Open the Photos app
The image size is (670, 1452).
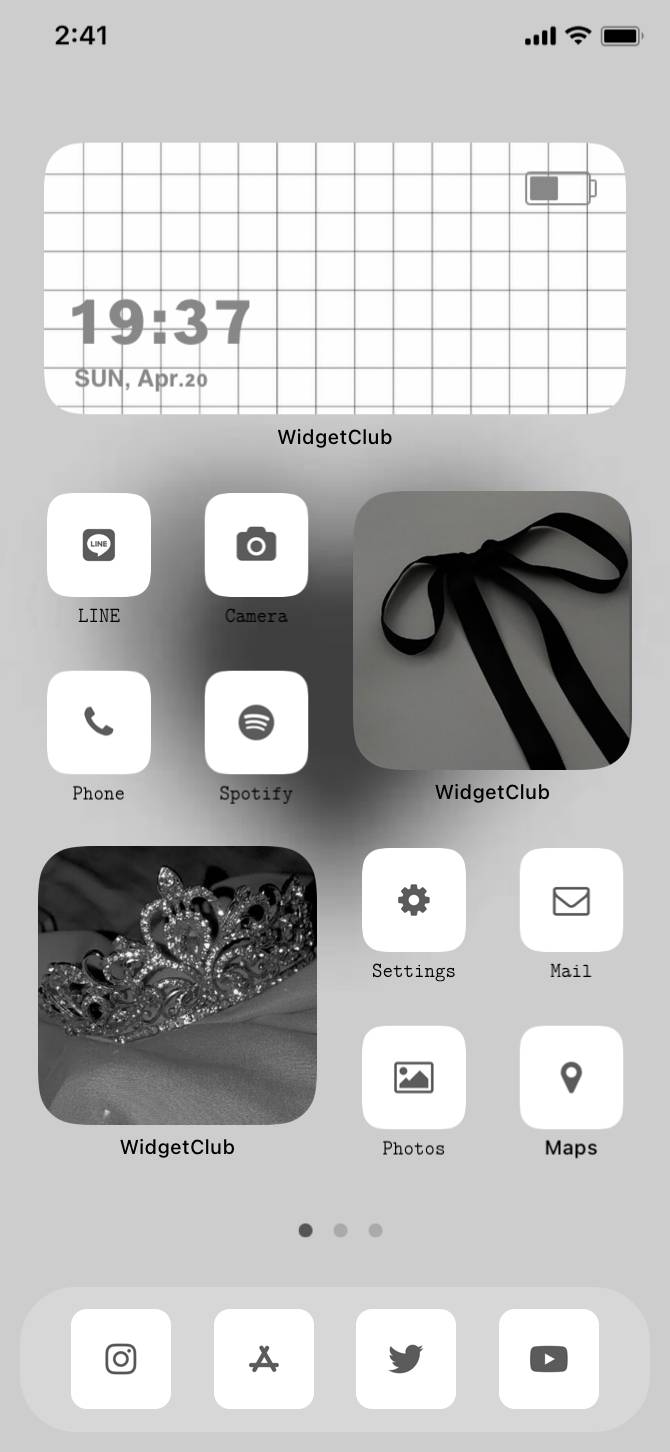coord(413,1077)
